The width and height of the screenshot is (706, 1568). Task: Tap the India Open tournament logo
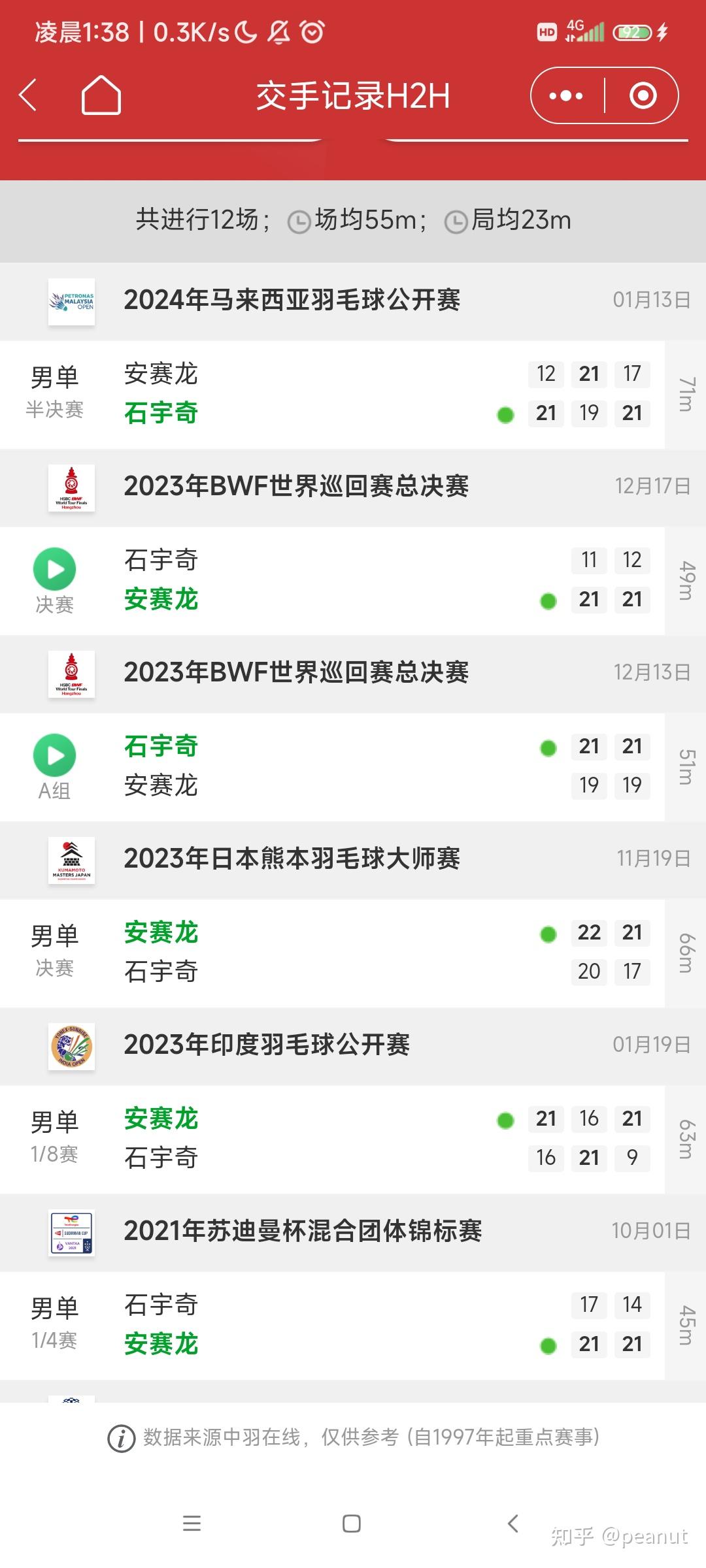click(x=72, y=1046)
